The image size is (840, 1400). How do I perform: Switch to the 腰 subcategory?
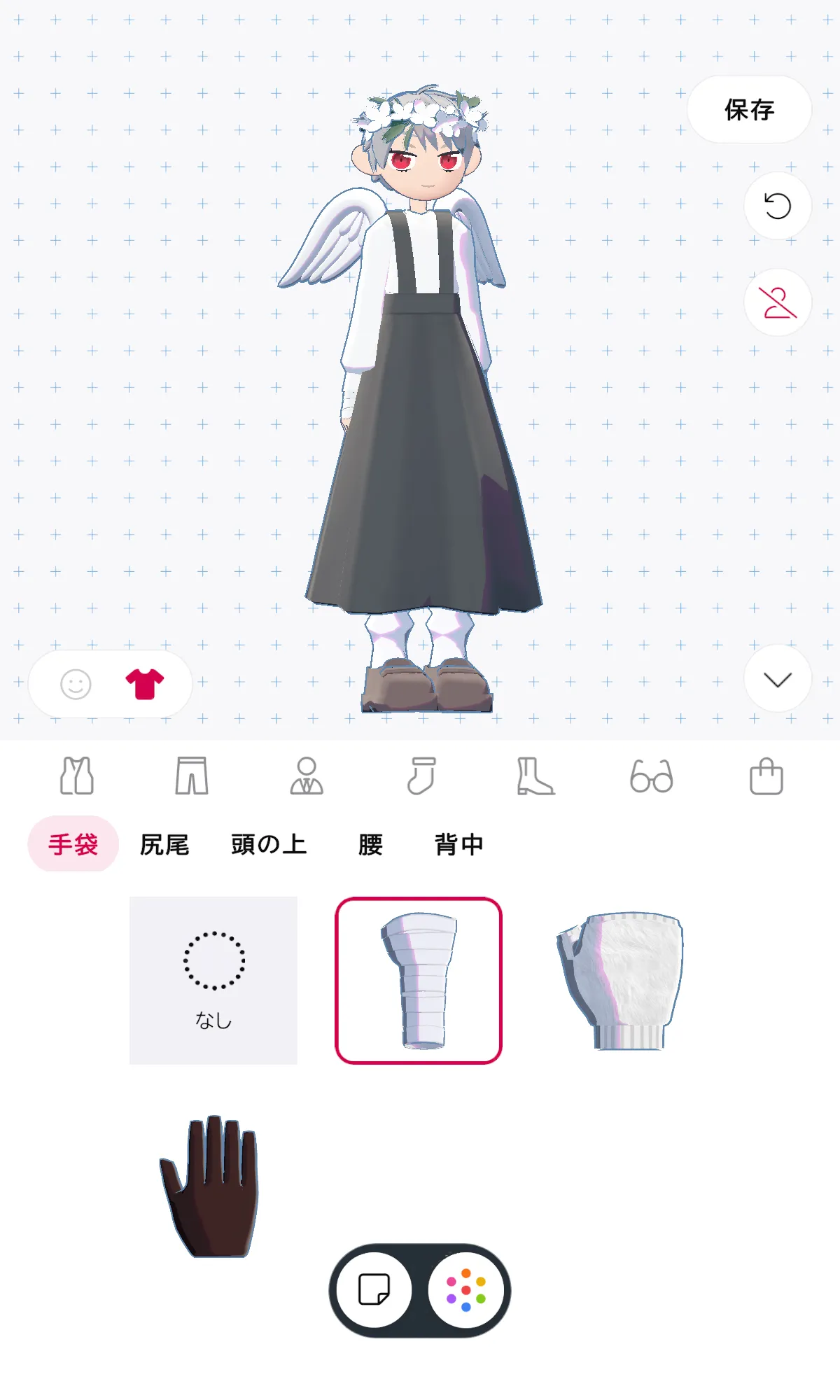[x=370, y=844]
